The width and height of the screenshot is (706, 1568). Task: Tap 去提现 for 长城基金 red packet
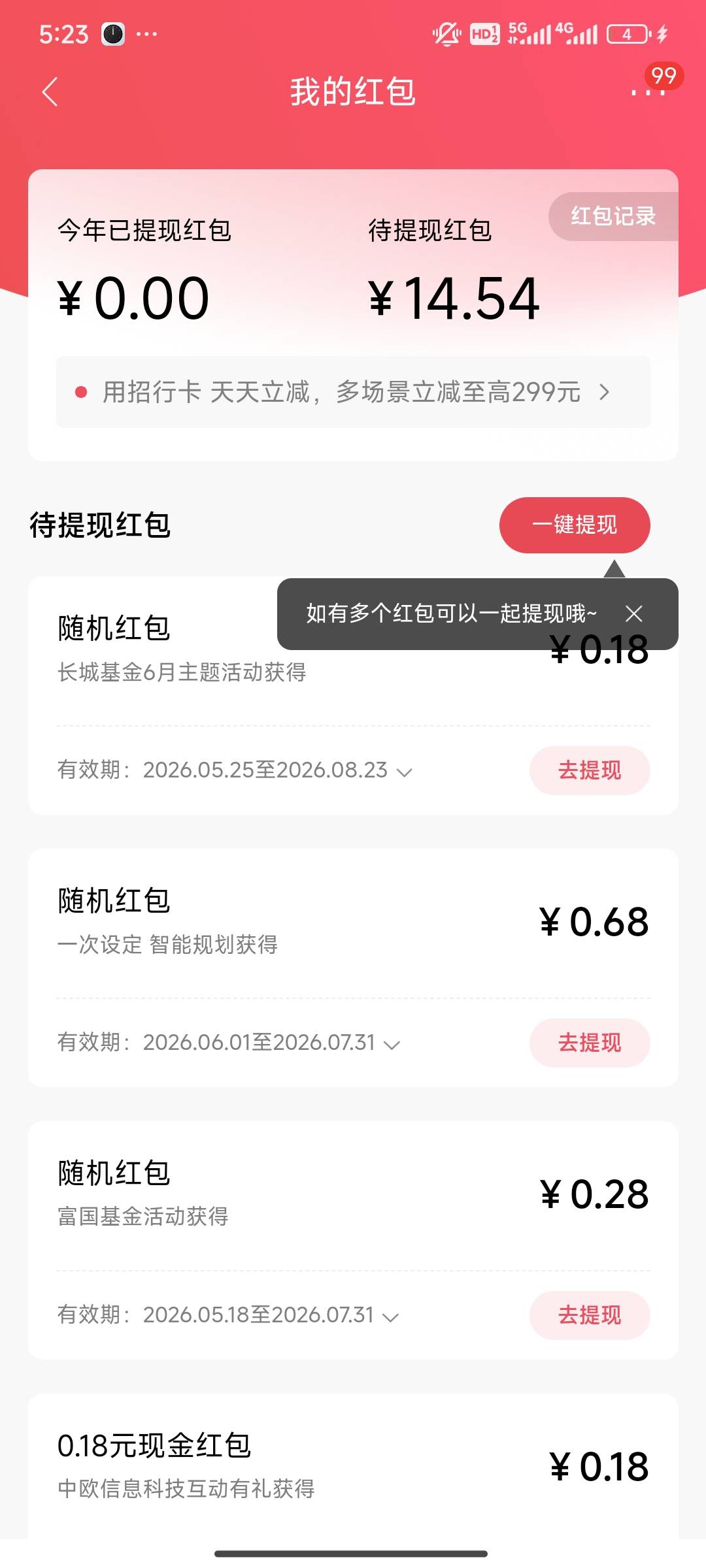(x=590, y=770)
